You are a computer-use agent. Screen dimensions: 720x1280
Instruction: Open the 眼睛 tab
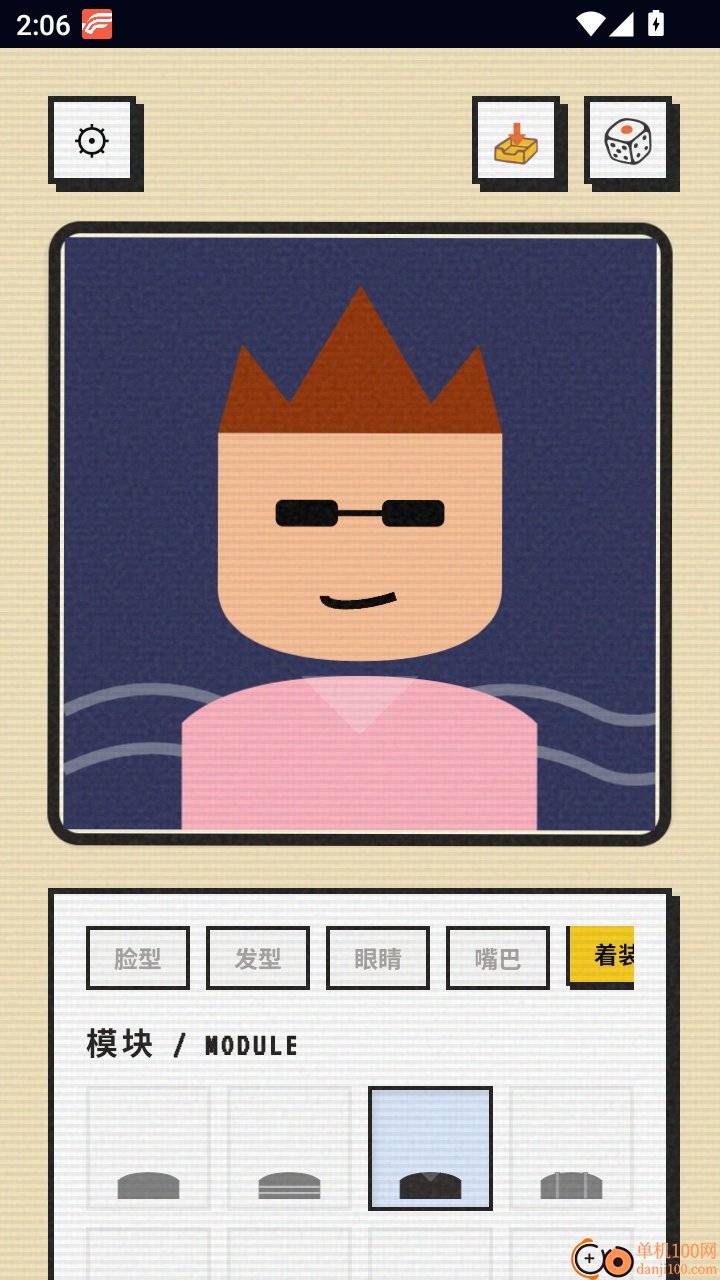(x=378, y=958)
